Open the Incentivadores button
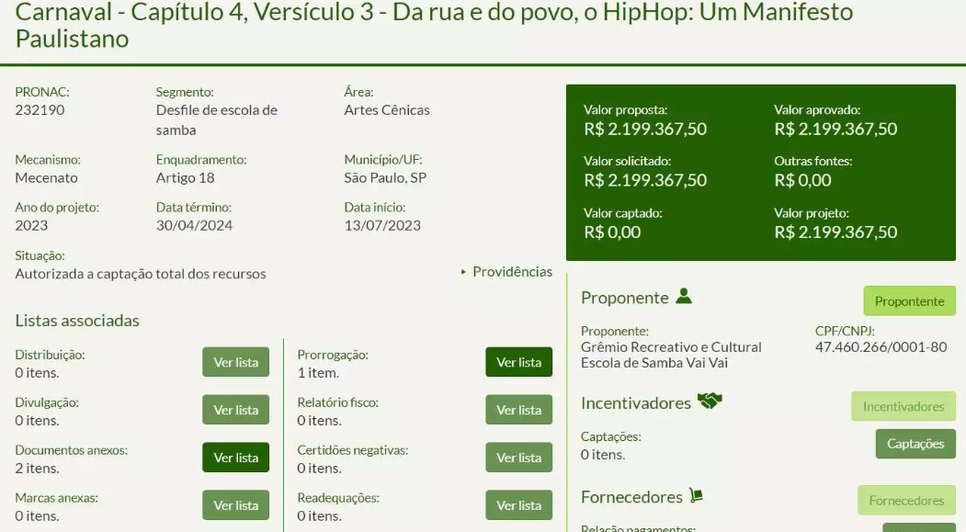The image size is (966, 532). click(x=903, y=406)
